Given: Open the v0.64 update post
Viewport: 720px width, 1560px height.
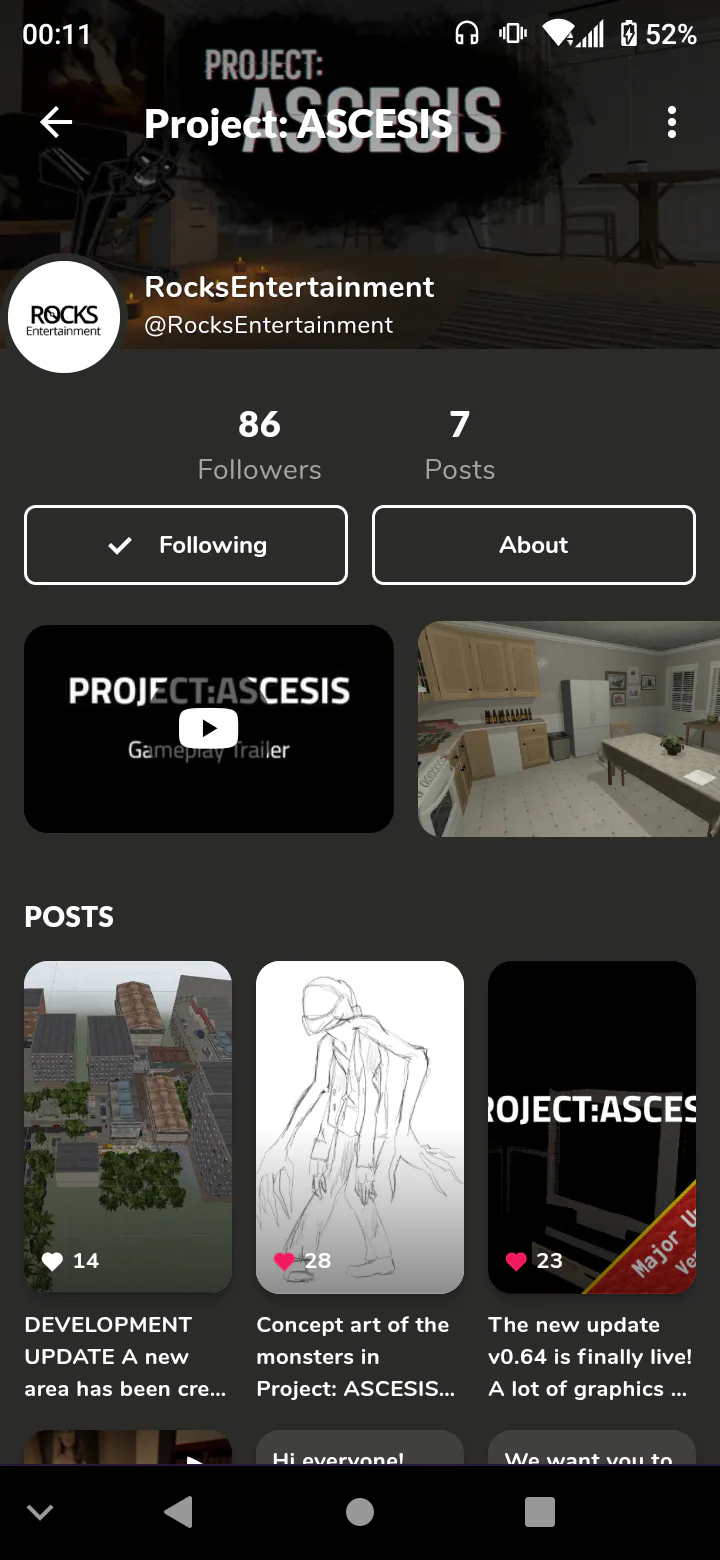Looking at the screenshot, I should [x=591, y=1126].
